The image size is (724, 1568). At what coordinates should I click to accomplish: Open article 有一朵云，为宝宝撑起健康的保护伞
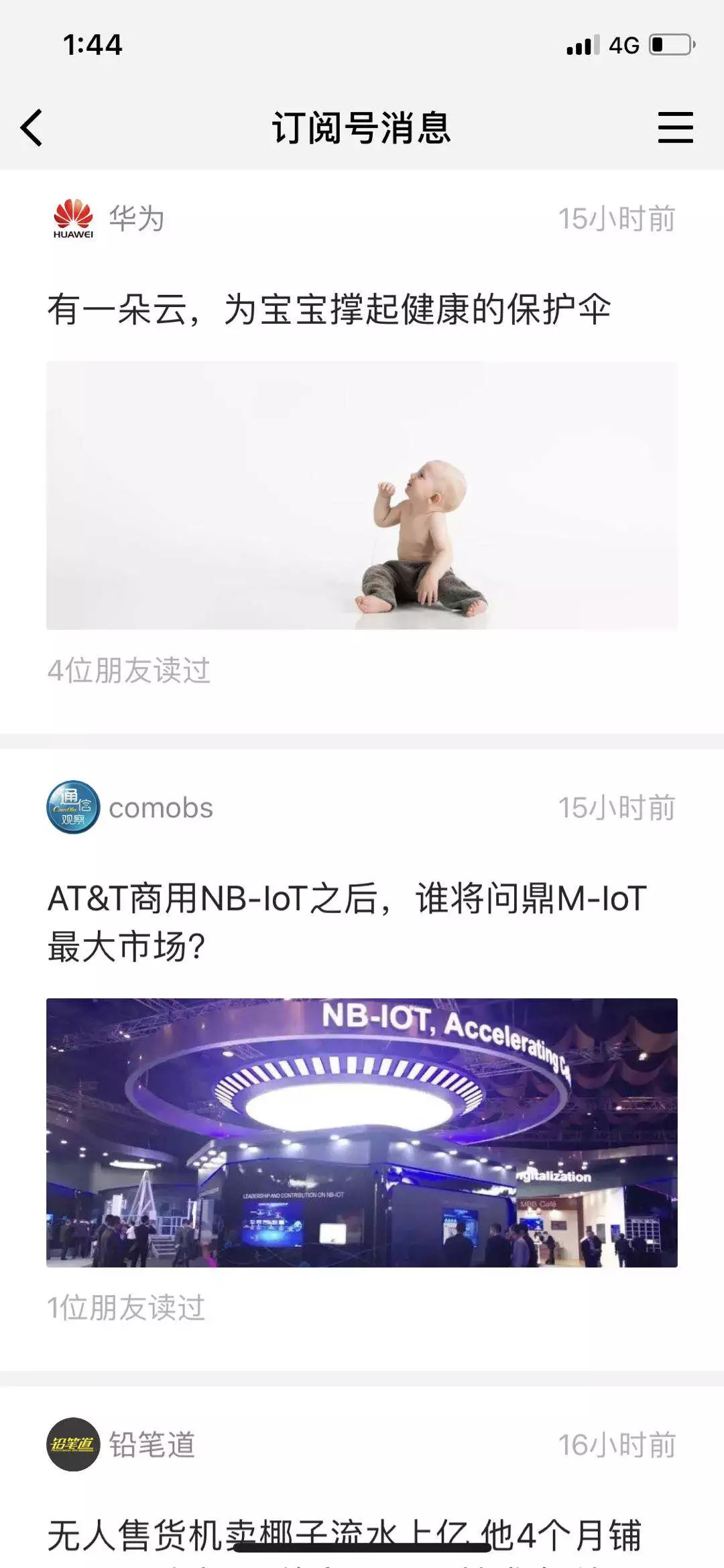pos(328,310)
